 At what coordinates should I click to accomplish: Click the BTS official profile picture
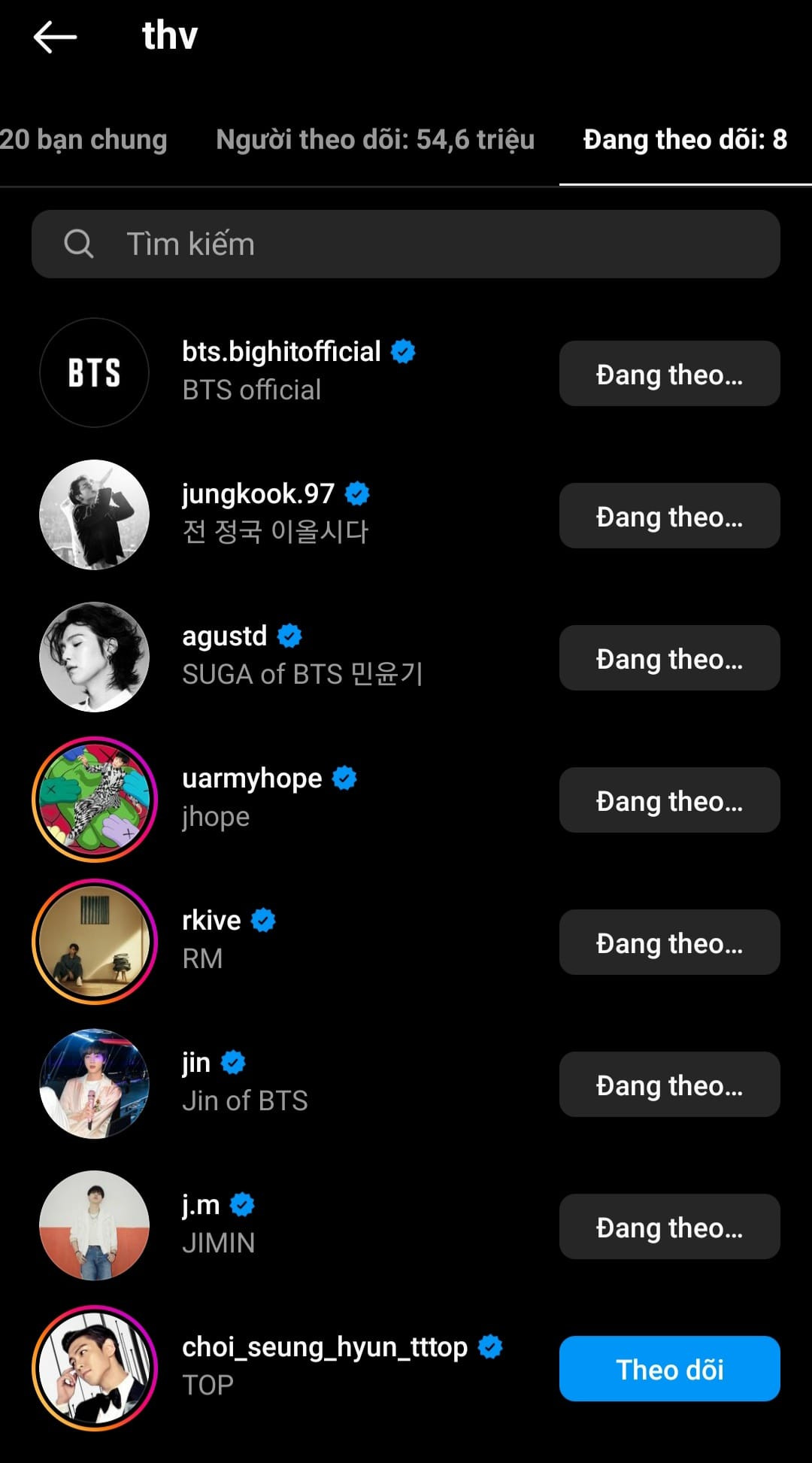[x=93, y=372]
